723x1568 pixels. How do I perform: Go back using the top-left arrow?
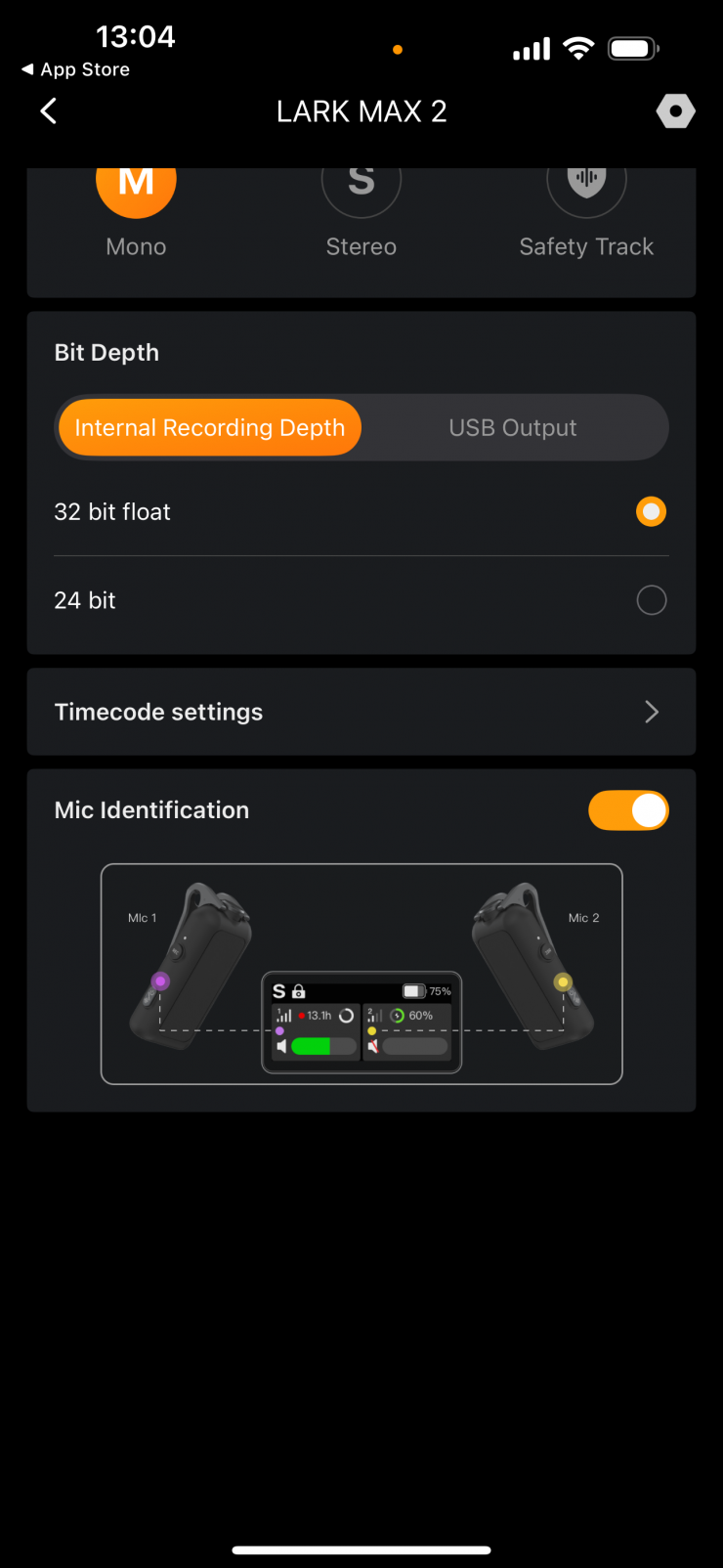(49, 111)
